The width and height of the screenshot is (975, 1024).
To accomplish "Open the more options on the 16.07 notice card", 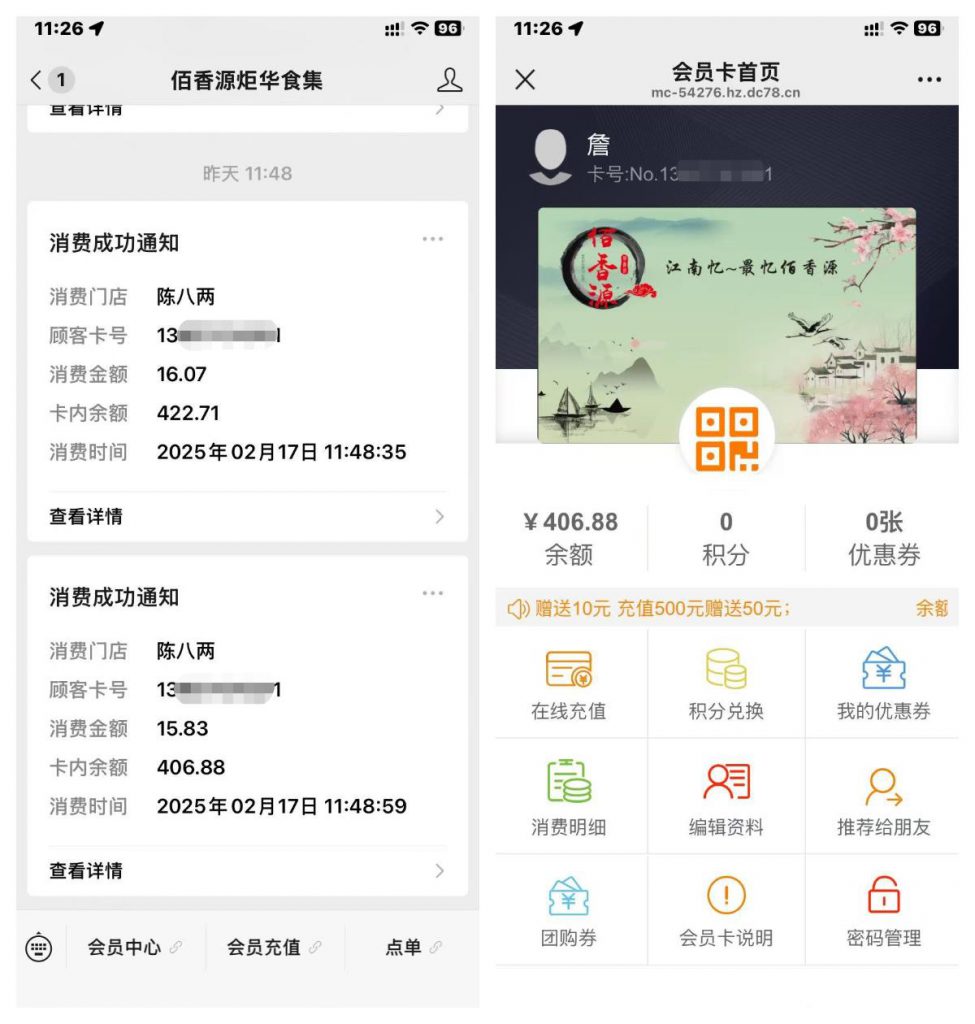I will pos(432,239).
